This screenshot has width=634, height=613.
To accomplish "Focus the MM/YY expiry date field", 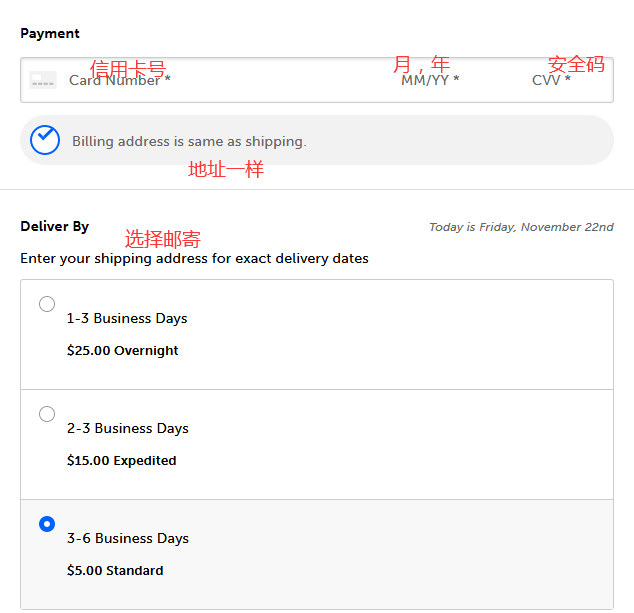I will (430, 80).
